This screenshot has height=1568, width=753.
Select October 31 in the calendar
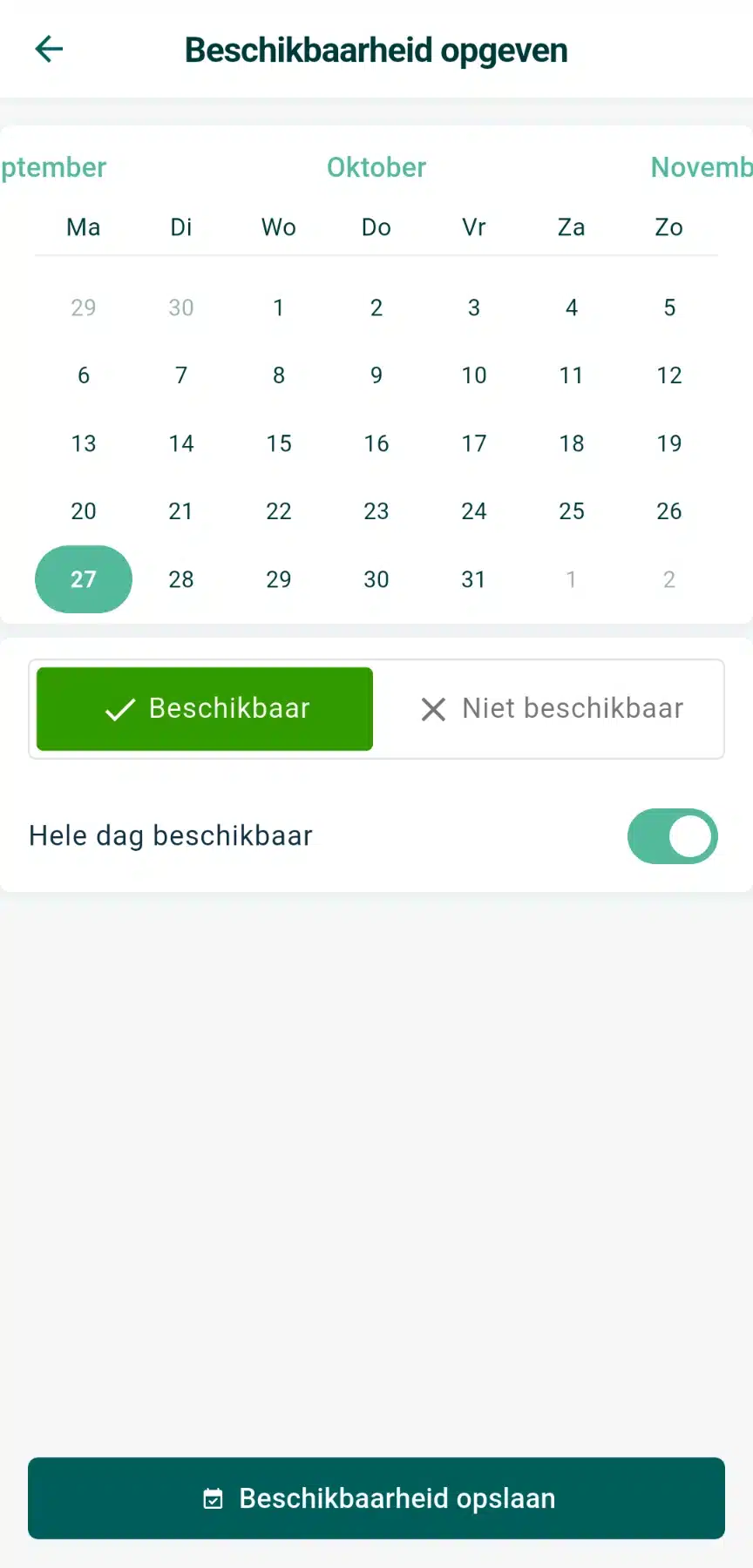[x=474, y=579]
